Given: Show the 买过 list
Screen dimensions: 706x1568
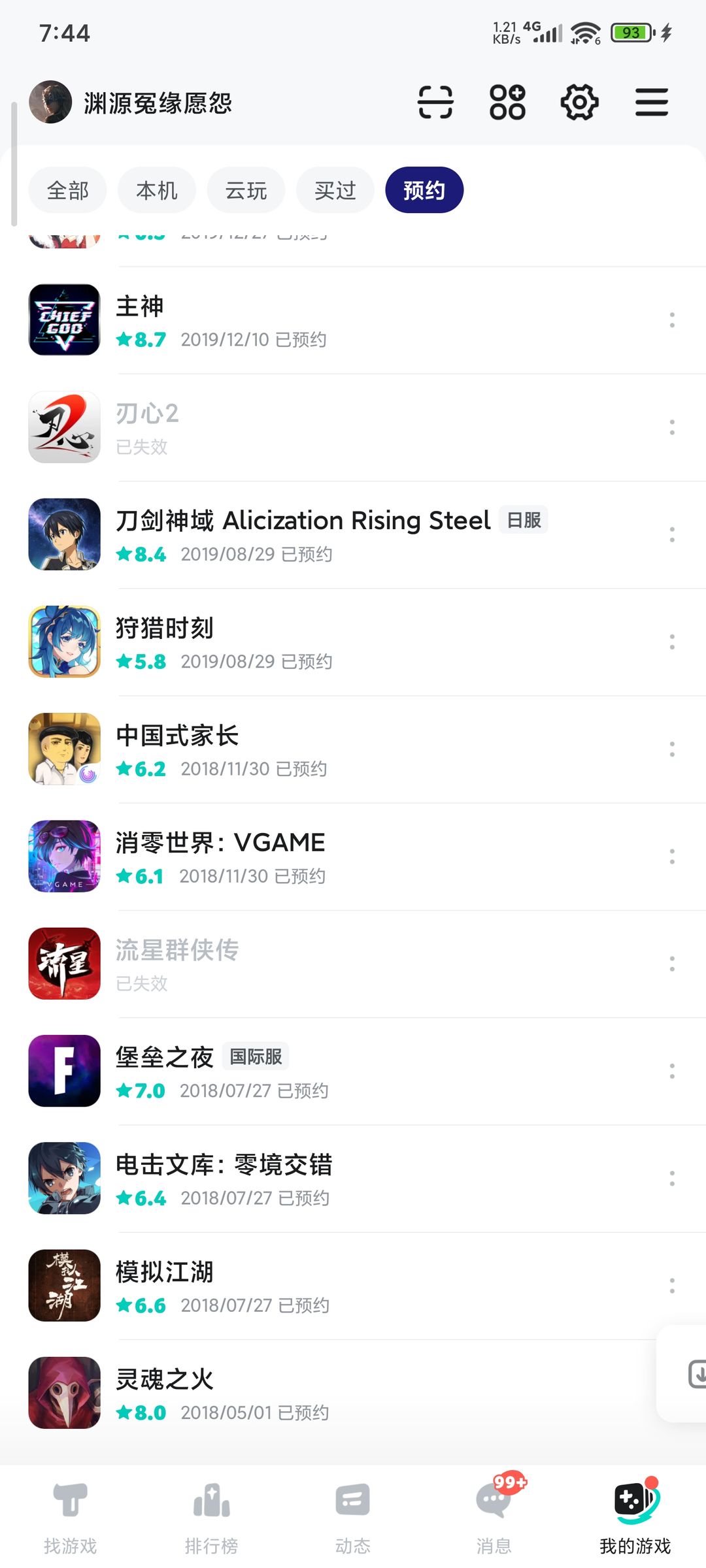Looking at the screenshot, I should click(335, 190).
